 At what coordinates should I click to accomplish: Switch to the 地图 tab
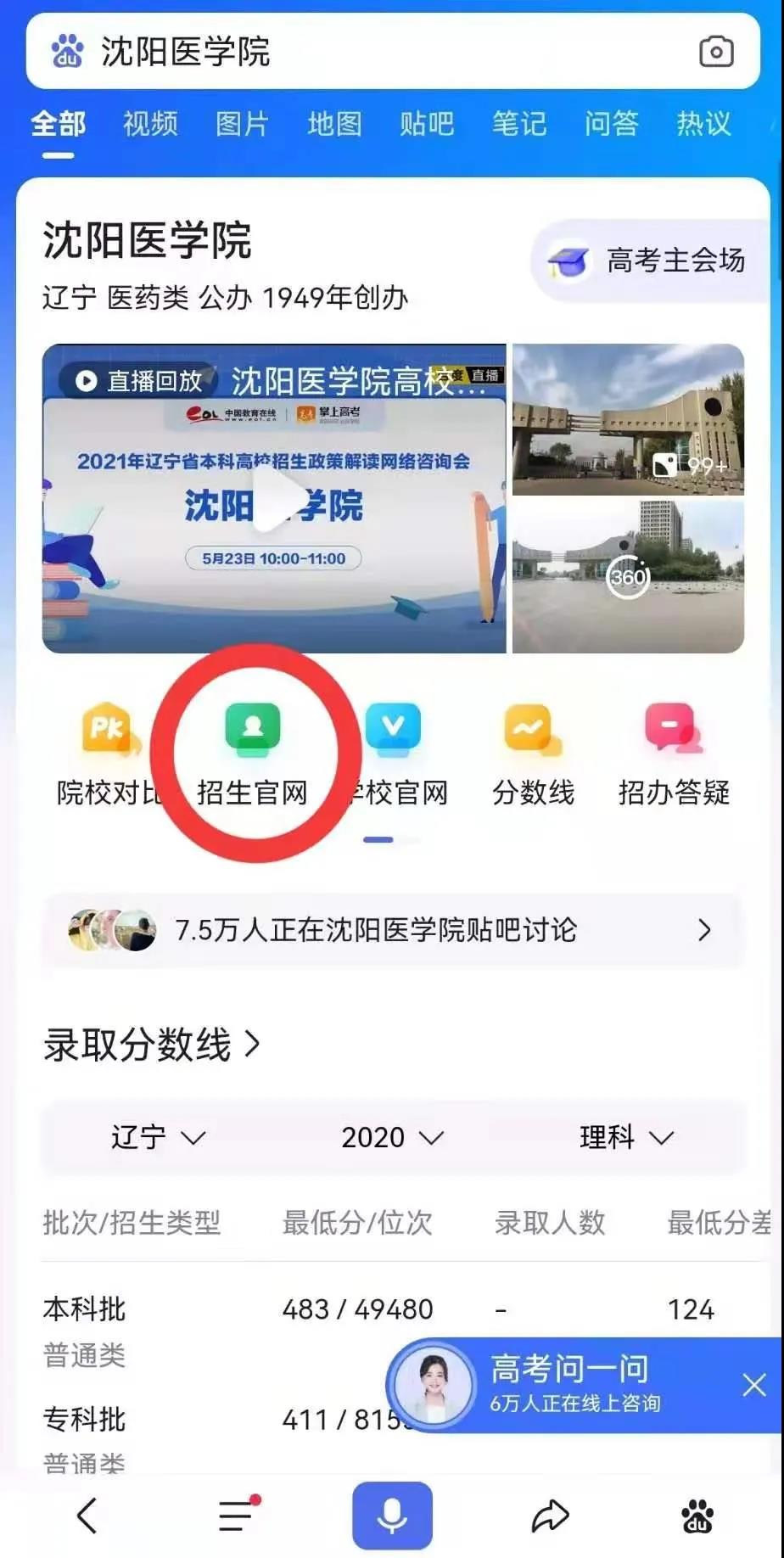[334, 124]
